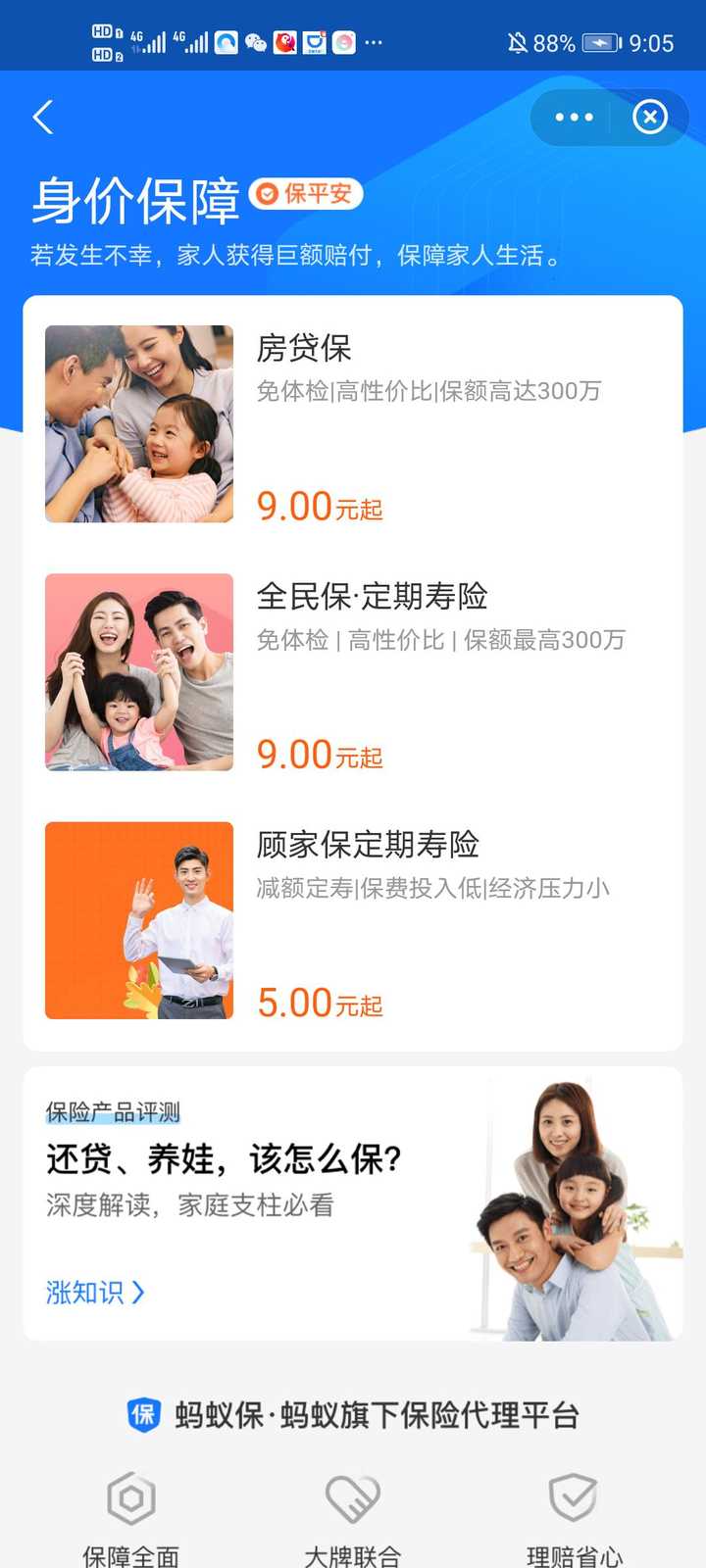
Task: View the 全民保·定期寿险 product details
Action: (x=353, y=672)
